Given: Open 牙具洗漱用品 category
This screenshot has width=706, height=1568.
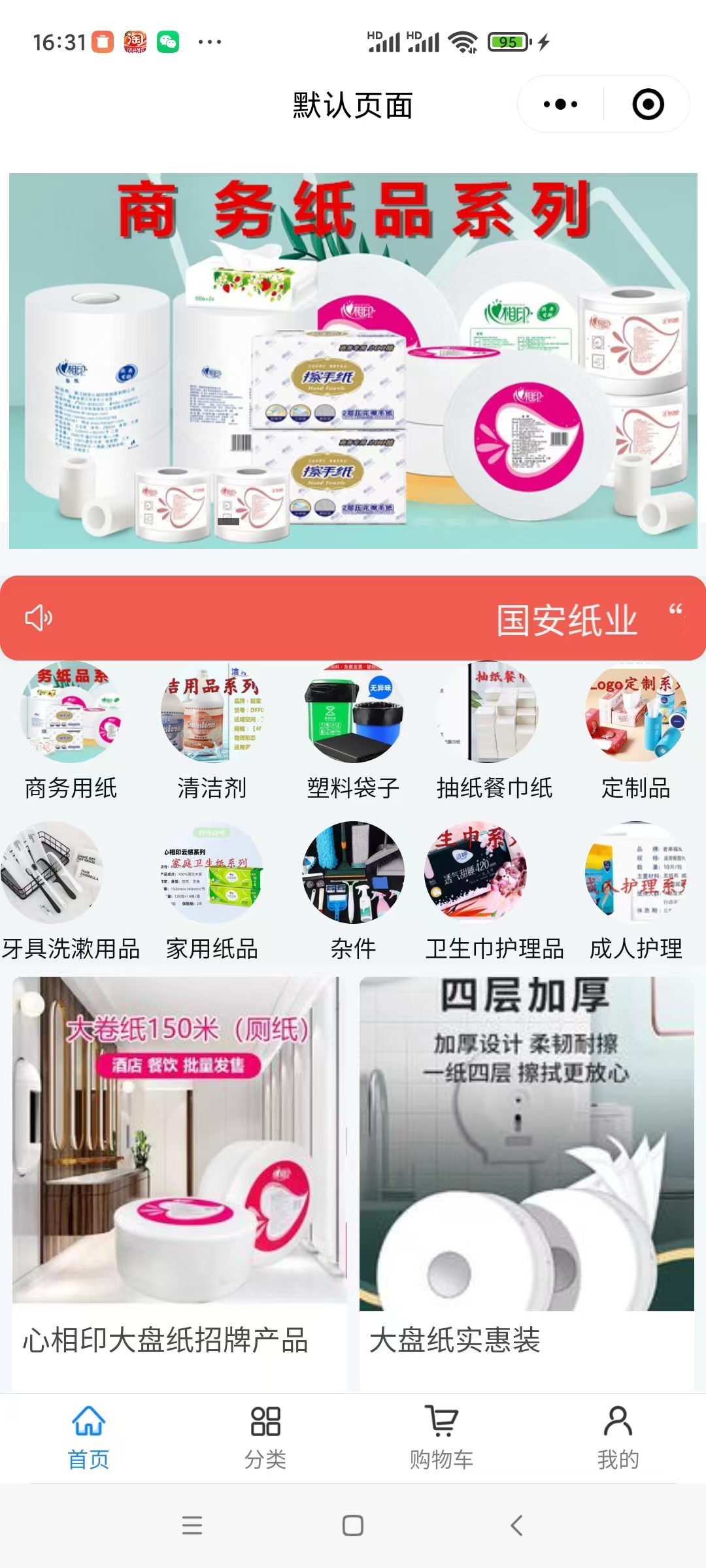Looking at the screenshot, I should 71,892.
